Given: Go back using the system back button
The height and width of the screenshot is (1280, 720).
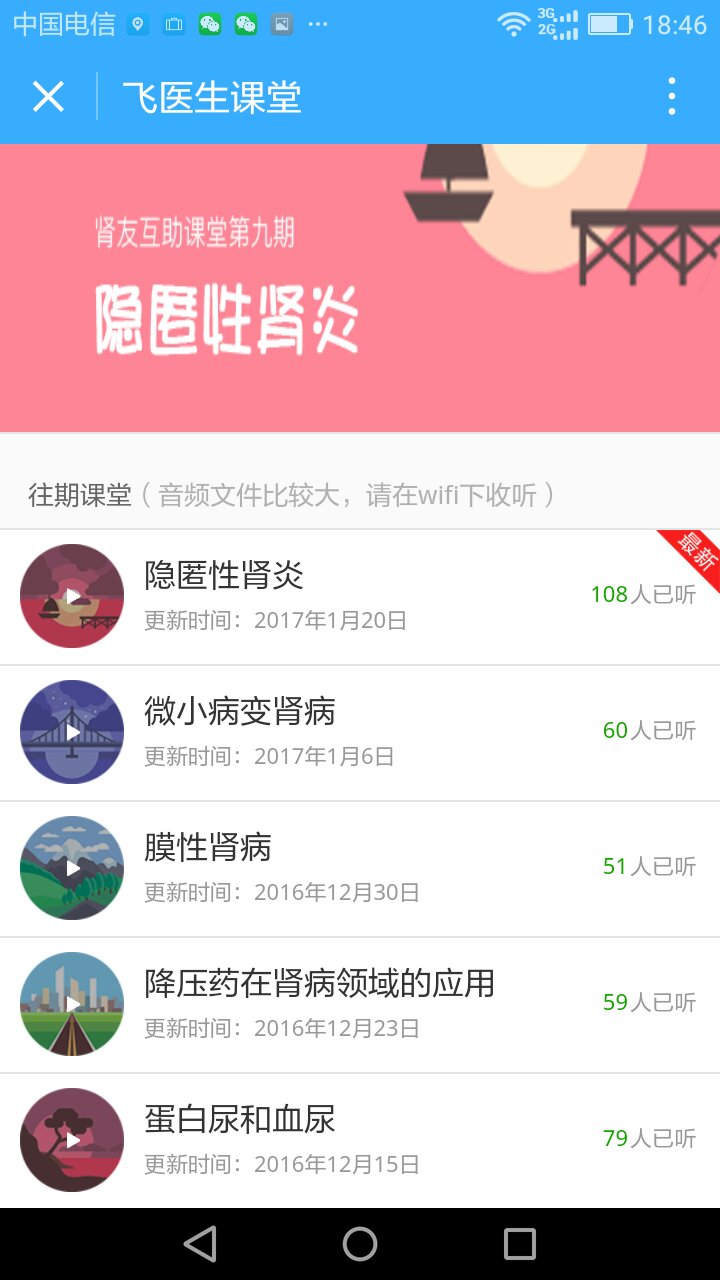Looking at the screenshot, I should point(200,1244).
